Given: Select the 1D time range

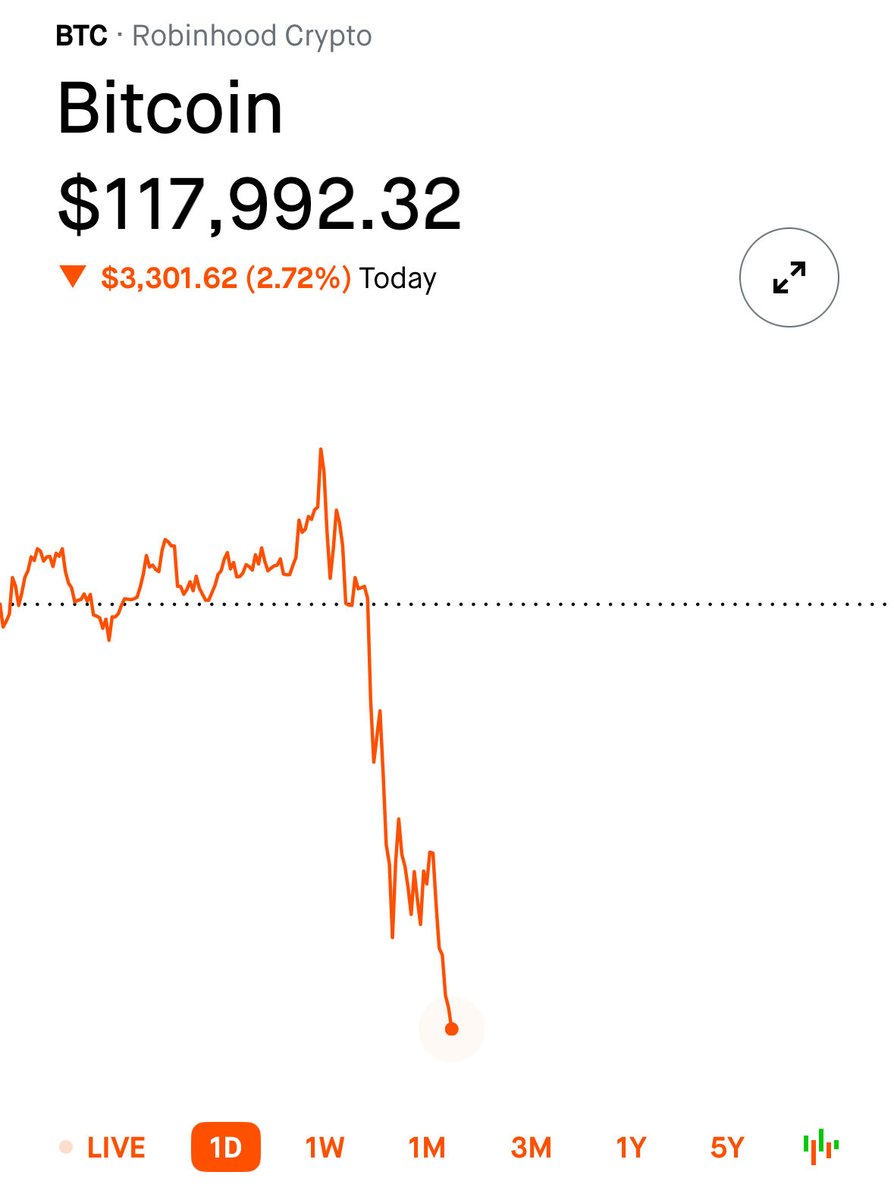Looking at the screenshot, I should (226, 1147).
